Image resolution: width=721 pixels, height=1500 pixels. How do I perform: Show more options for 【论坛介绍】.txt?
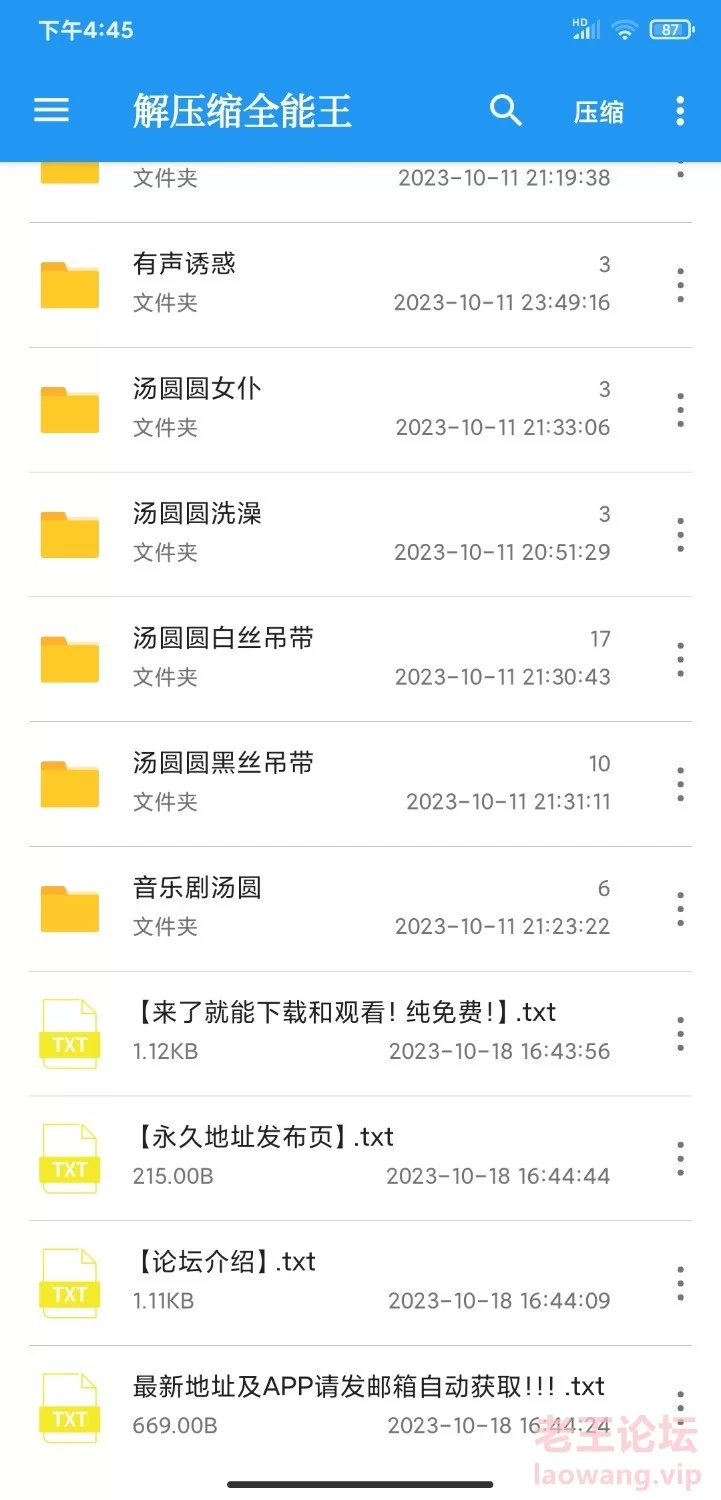coord(680,1283)
